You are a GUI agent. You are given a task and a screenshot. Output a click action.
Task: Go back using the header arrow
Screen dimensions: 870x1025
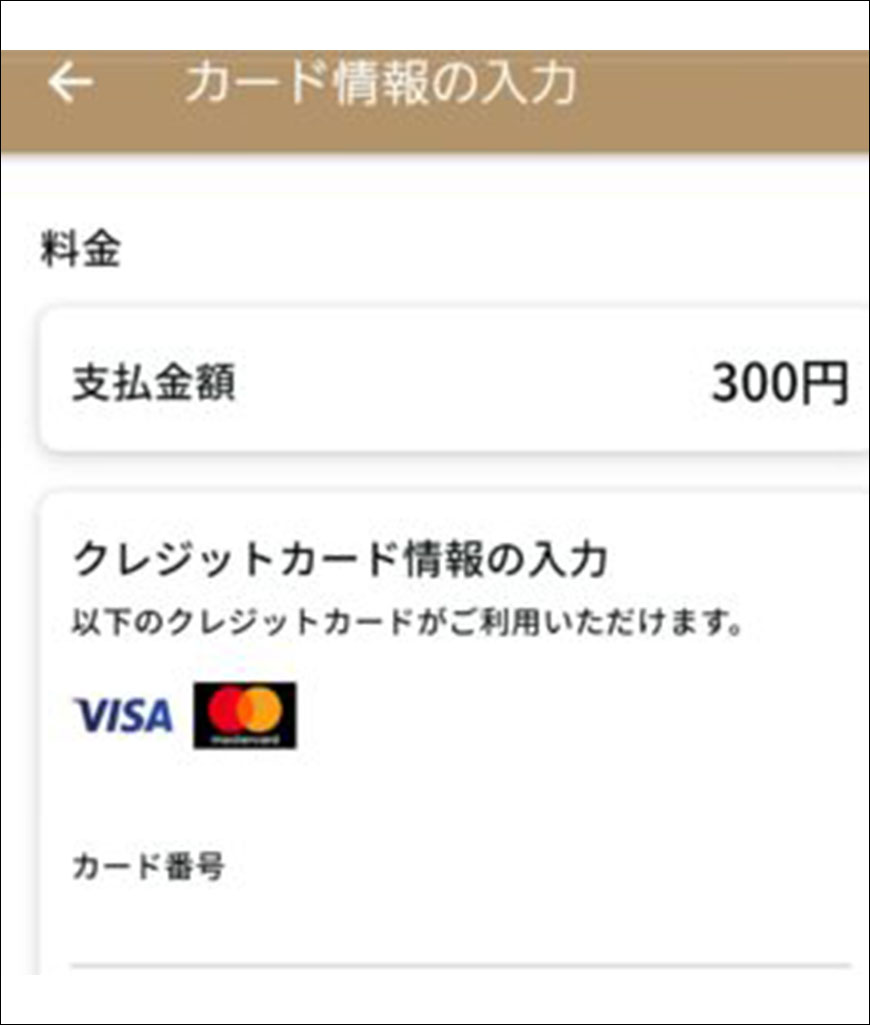click(x=70, y=83)
